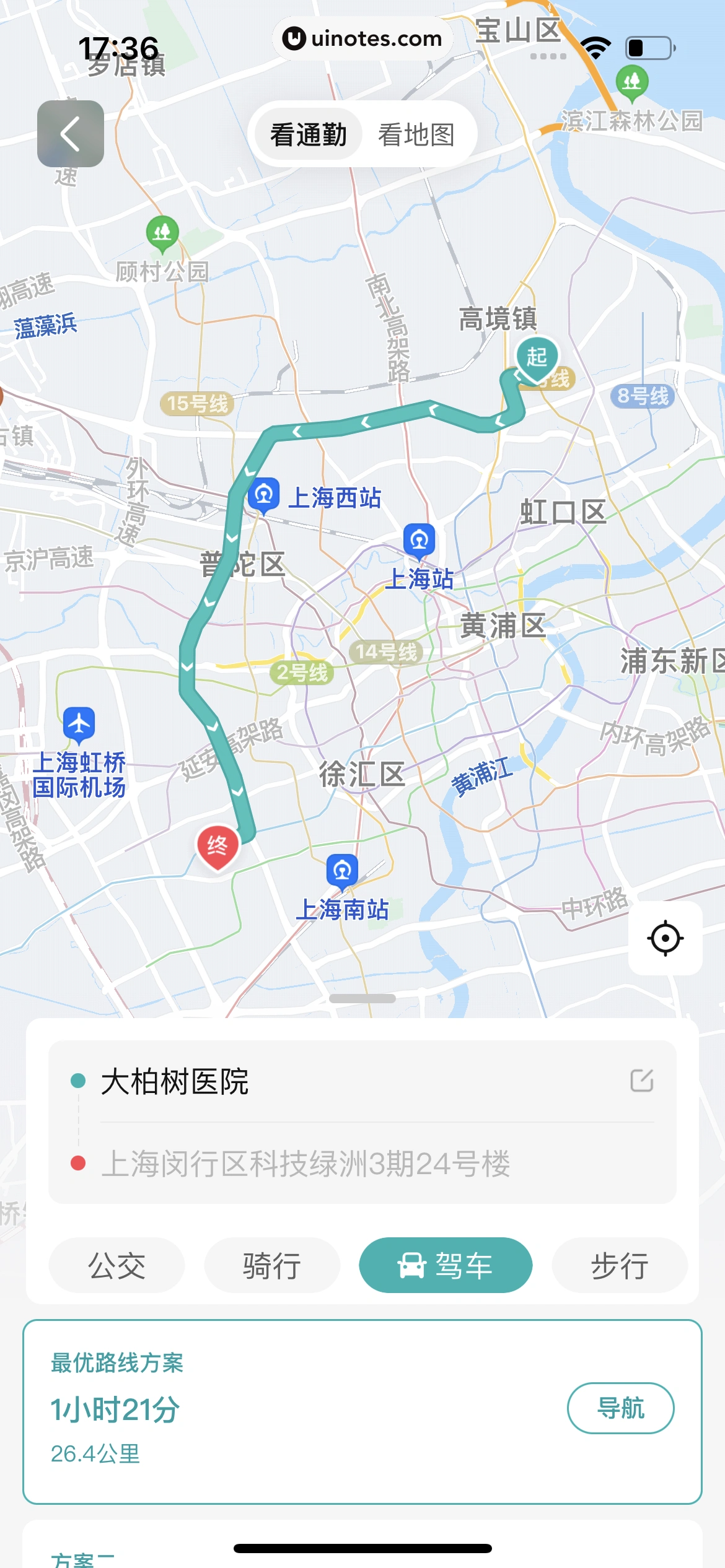The image size is (725, 1568).
Task: Click the 上海虹桥国际机场 airplane icon
Action: (x=78, y=721)
